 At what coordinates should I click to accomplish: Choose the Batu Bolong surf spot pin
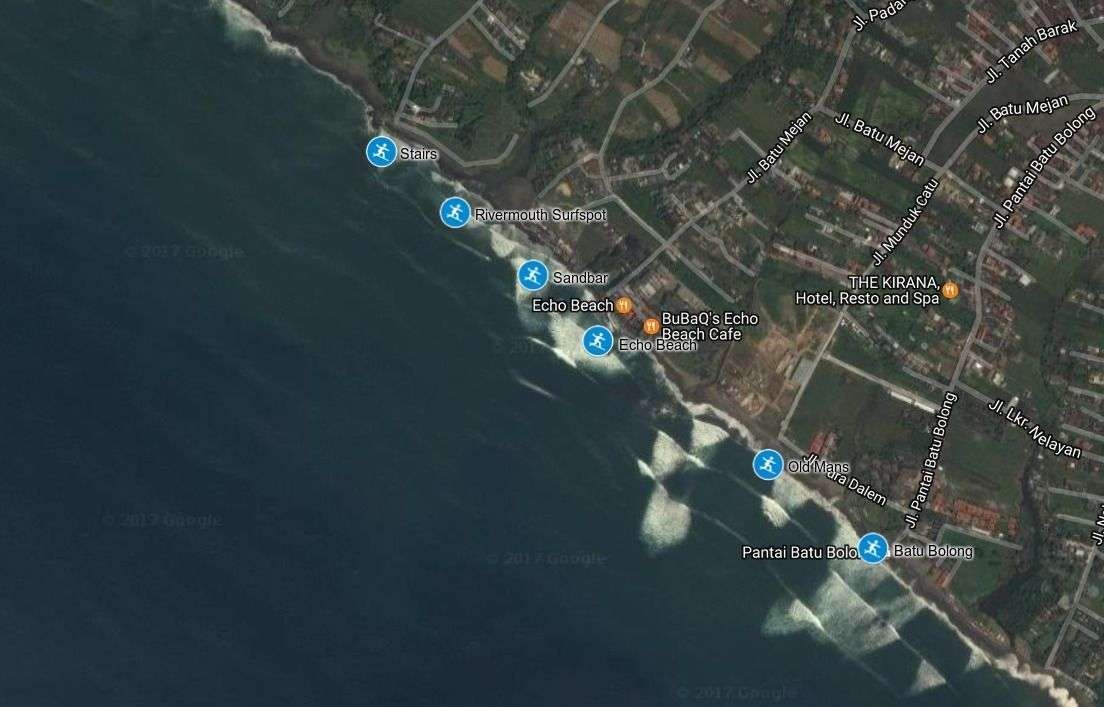point(872,548)
